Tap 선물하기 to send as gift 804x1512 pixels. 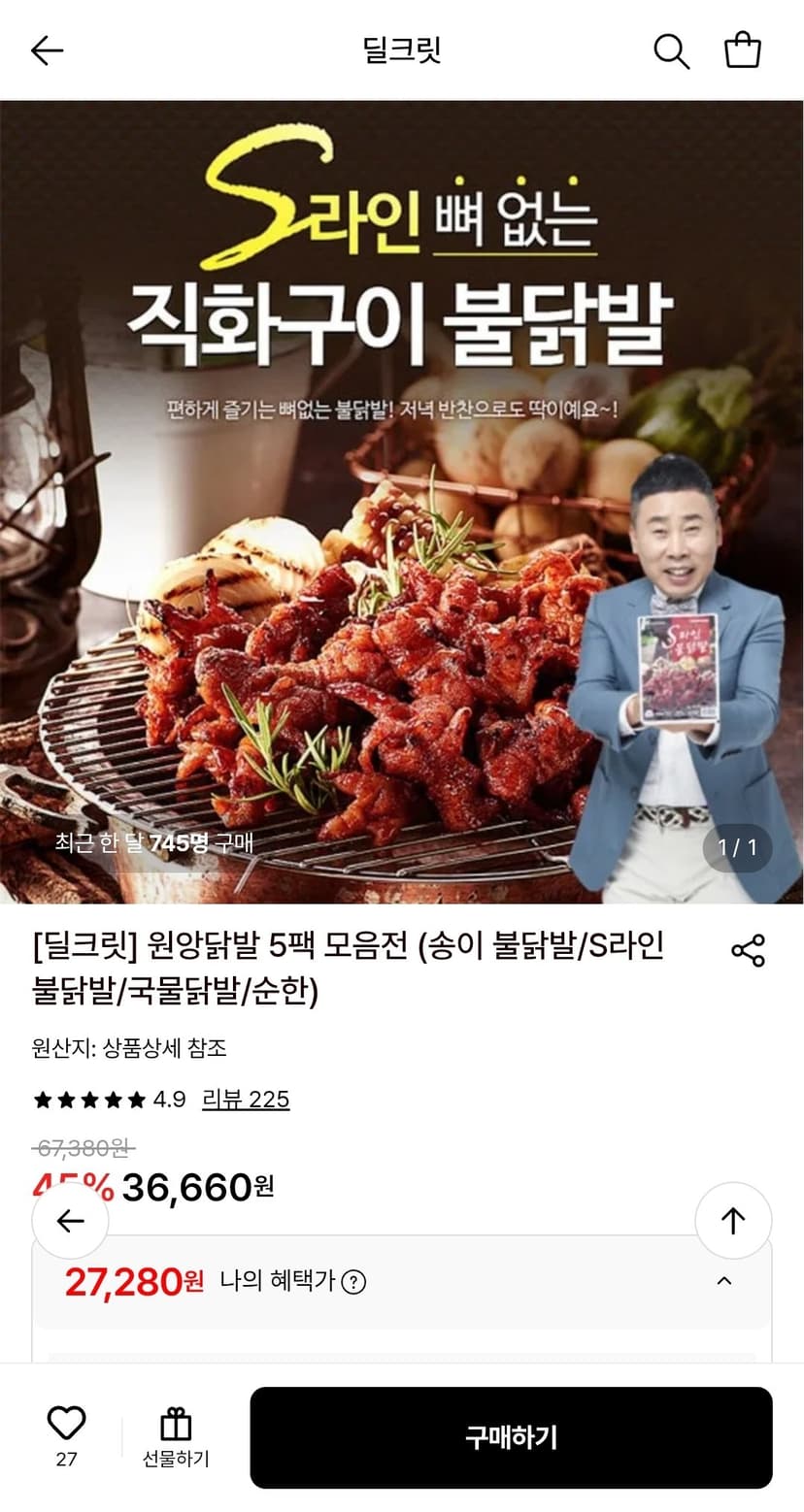click(x=176, y=1437)
